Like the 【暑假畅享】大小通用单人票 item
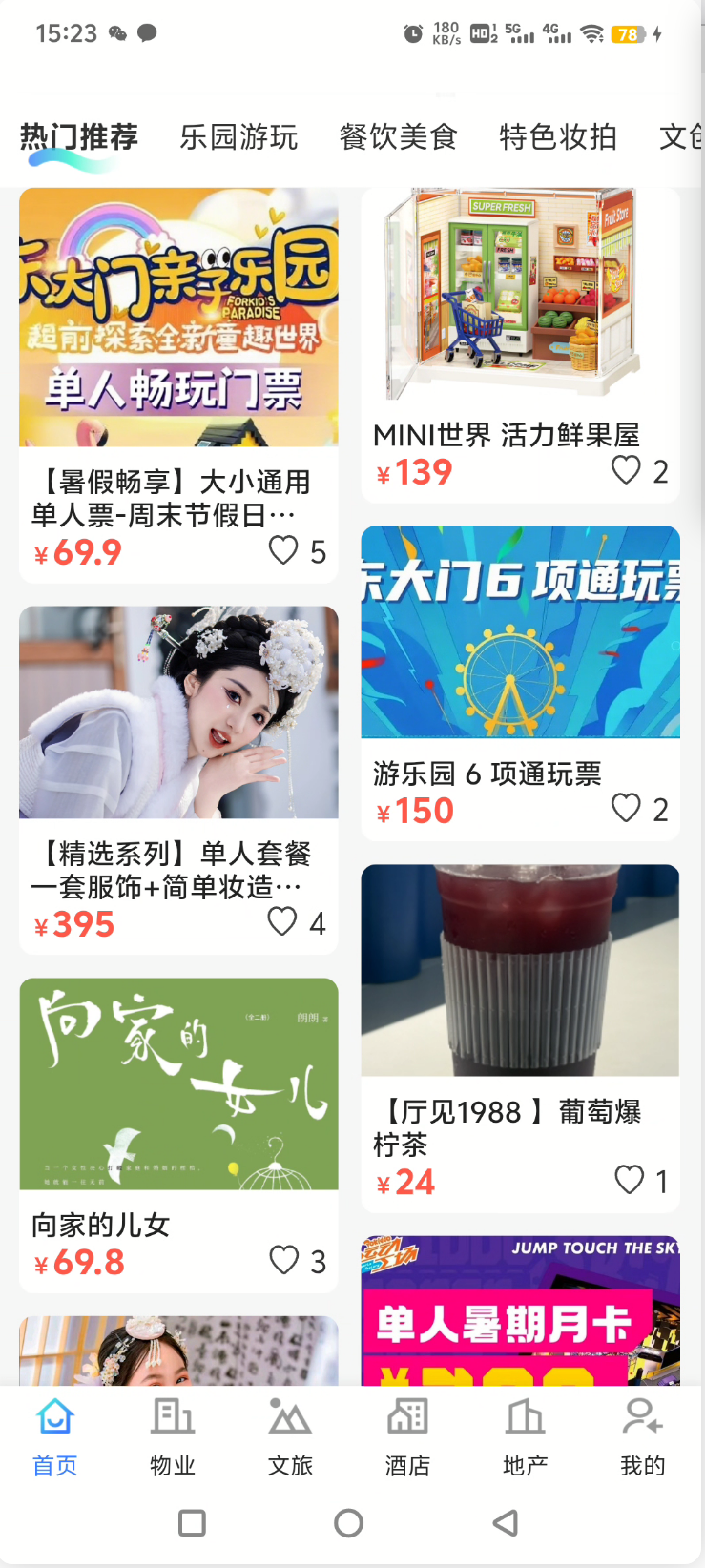The image size is (705, 1568). [283, 550]
